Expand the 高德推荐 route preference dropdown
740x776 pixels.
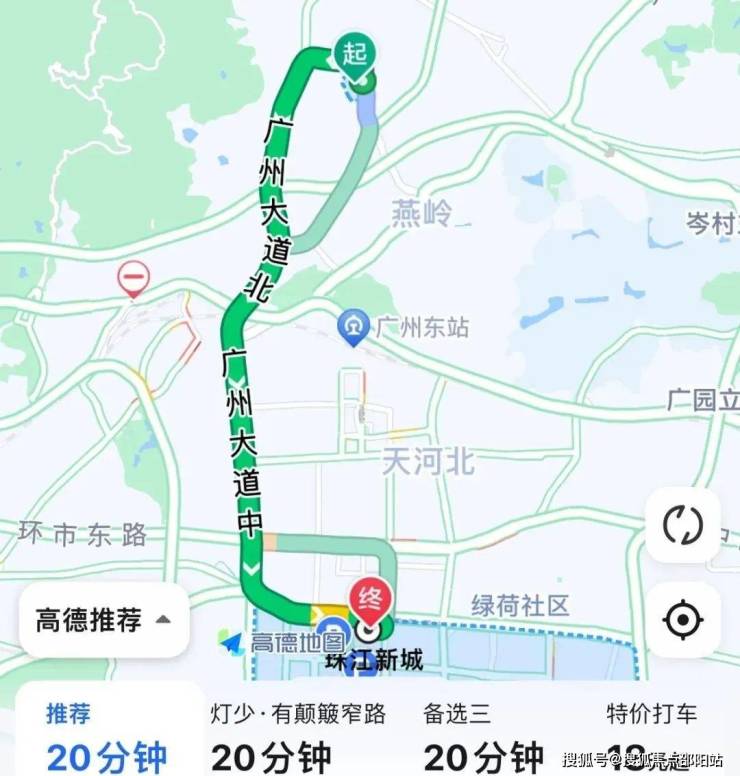point(104,620)
